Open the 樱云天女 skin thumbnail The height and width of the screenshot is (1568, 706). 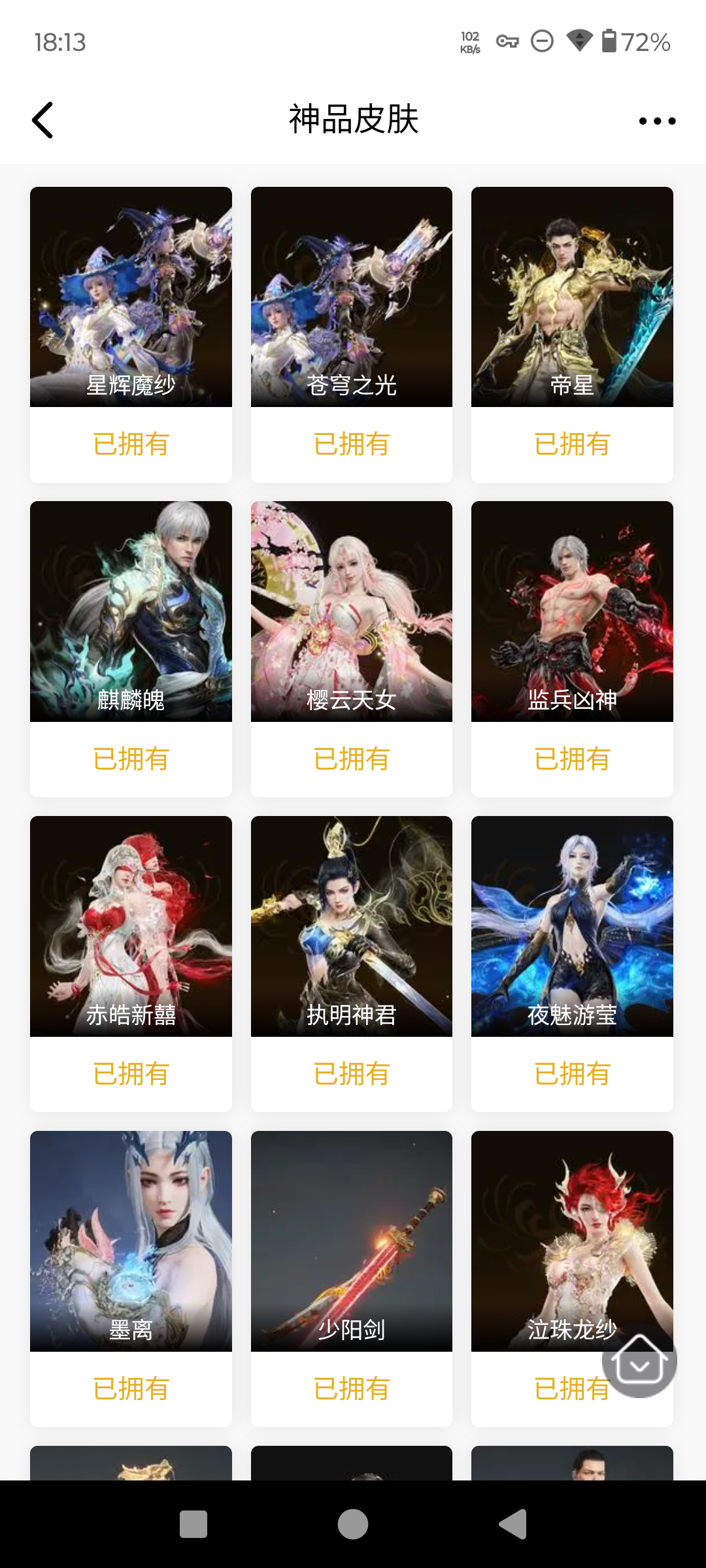(x=351, y=611)
